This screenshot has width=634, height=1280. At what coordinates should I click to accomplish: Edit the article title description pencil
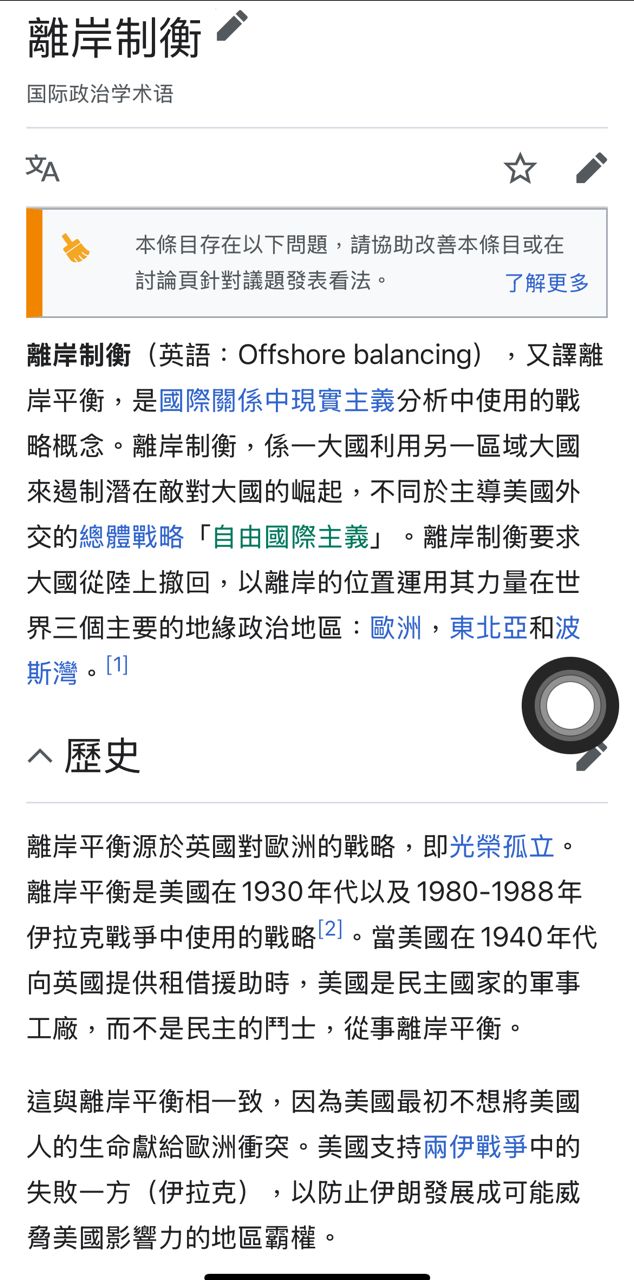click(x=231, y=26)
